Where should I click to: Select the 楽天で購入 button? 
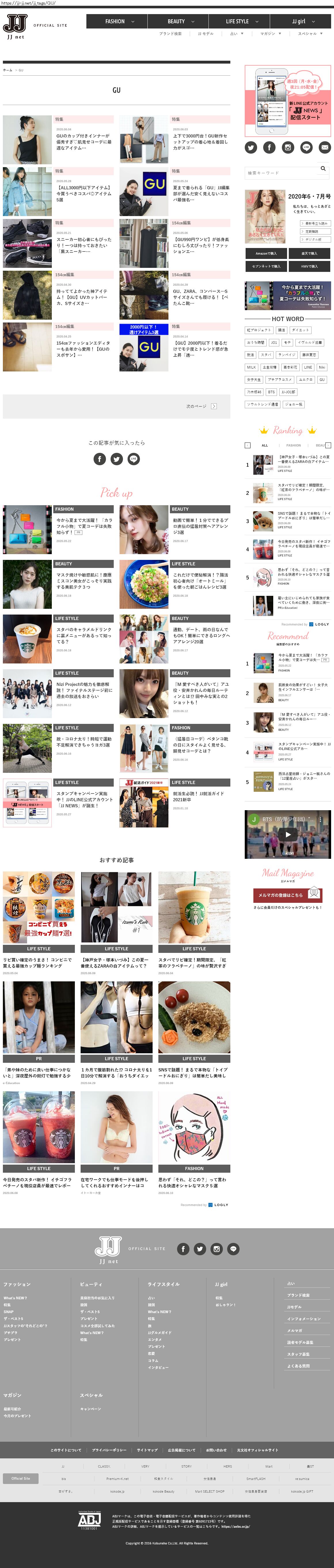click(x=309, y=253)
